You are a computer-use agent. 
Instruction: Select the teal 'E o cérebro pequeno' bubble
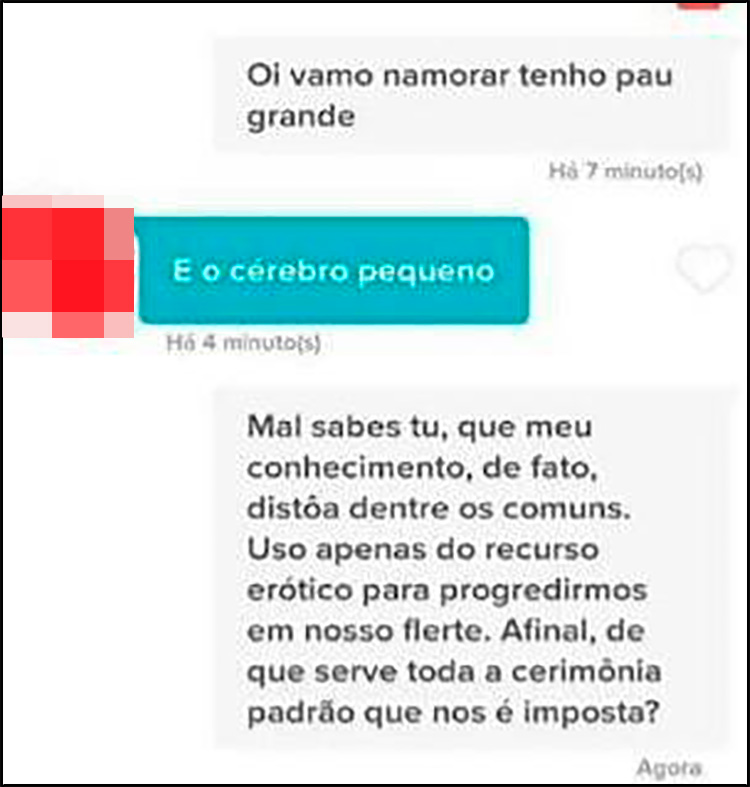[337, 270]
